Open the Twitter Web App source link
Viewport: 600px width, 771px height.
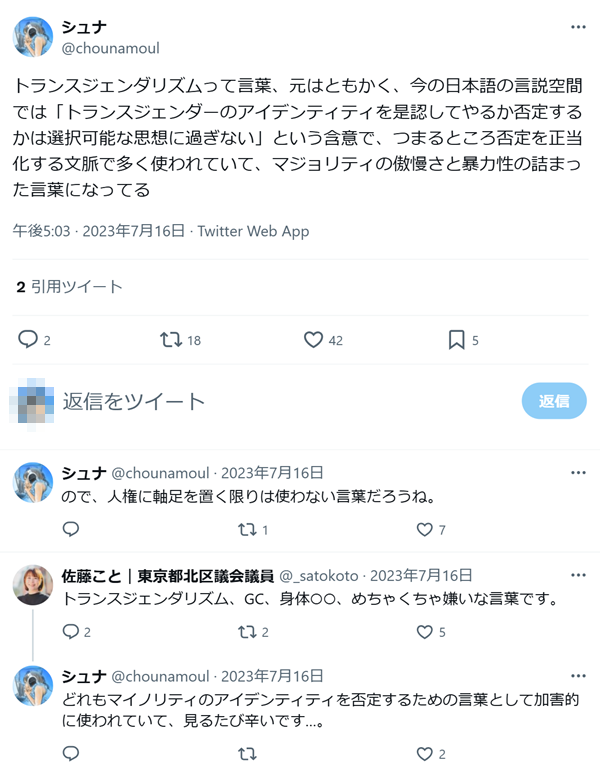[253, 231]
